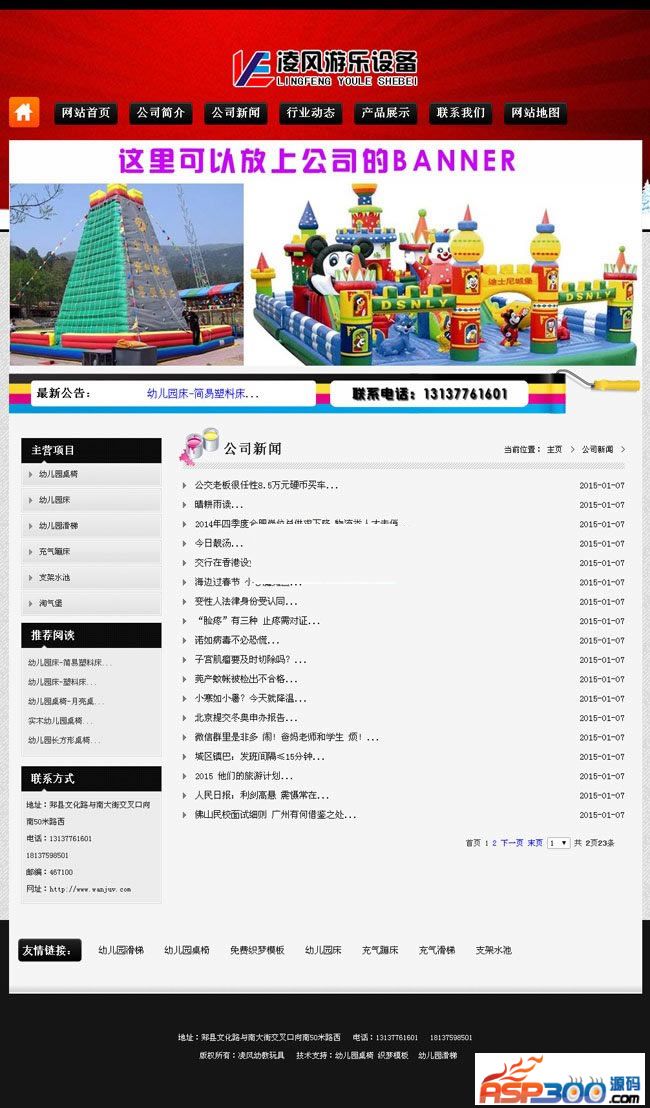
Task: Open 联系我们 in the navigation
Action: [x=461, y=113]
